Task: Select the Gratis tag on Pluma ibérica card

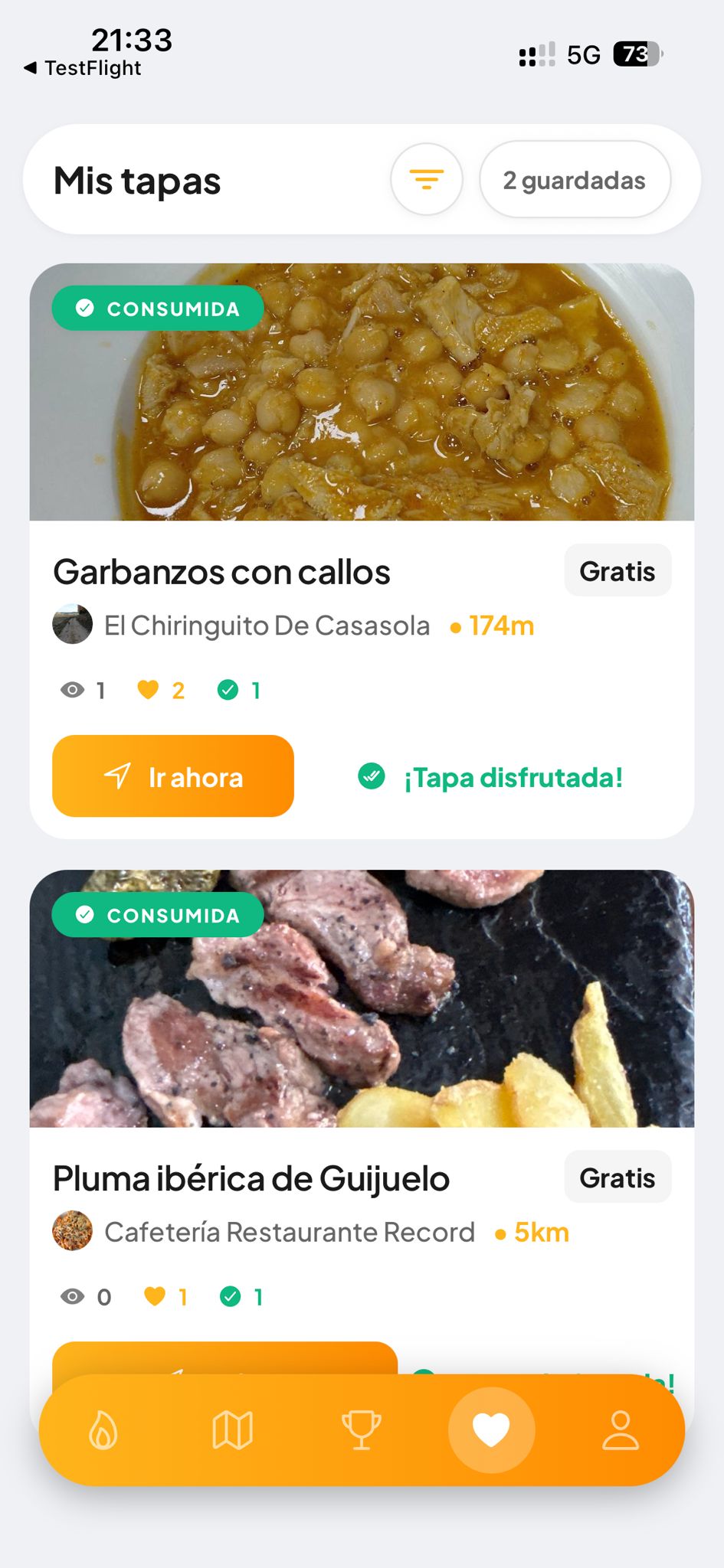Action: 618,1178
